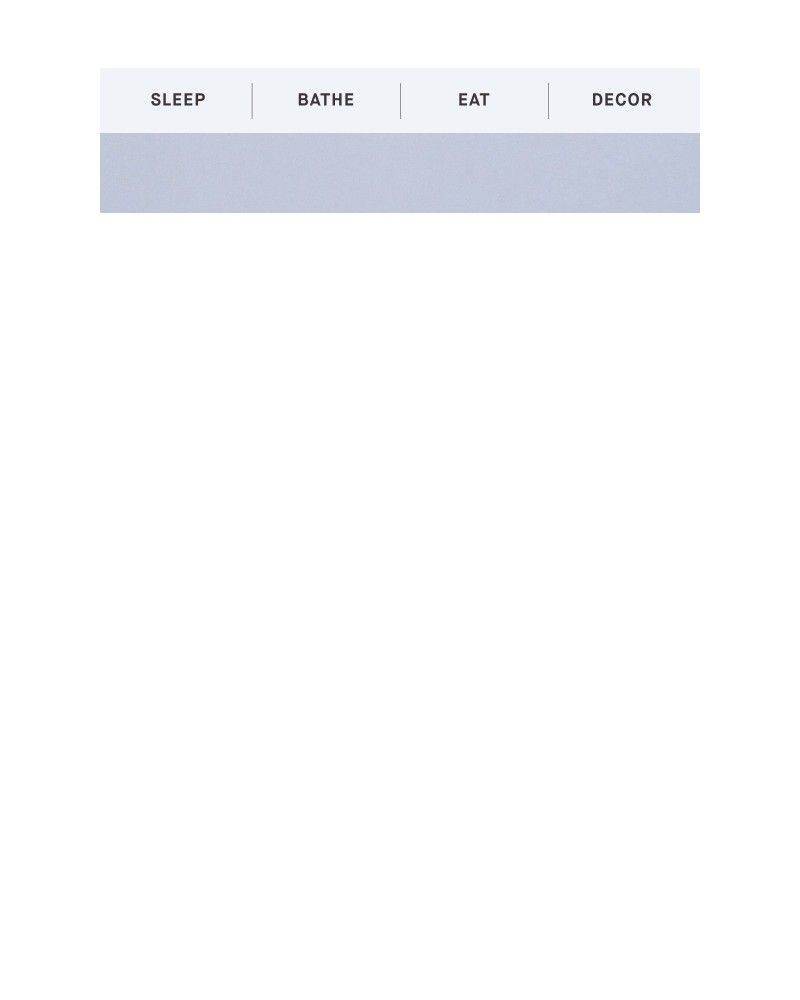Click DECOR at the far right of navbar

[x=621, y=99]
